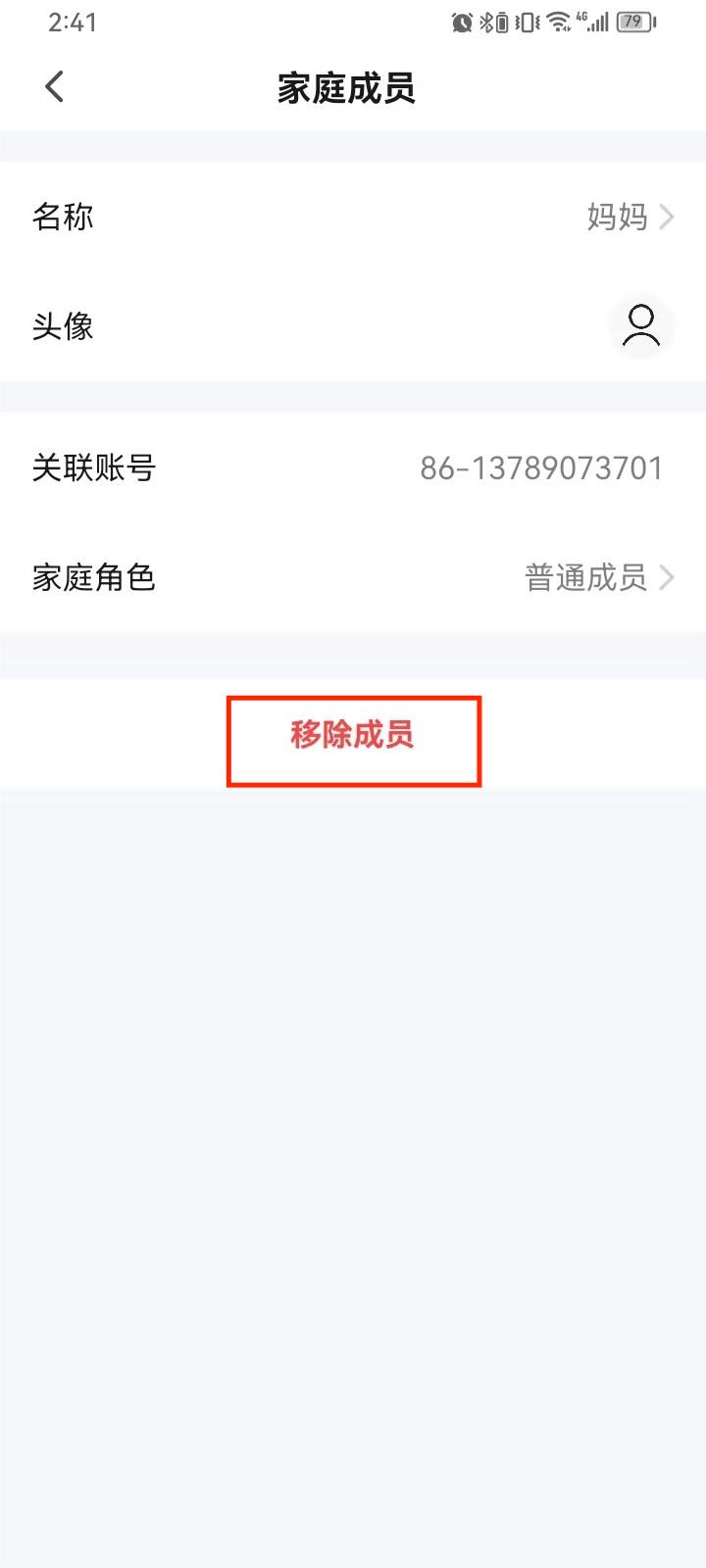The image size is (706, 1568).
Task: Open 家庭角色 role setting
Action: click(x=353, y=577)
